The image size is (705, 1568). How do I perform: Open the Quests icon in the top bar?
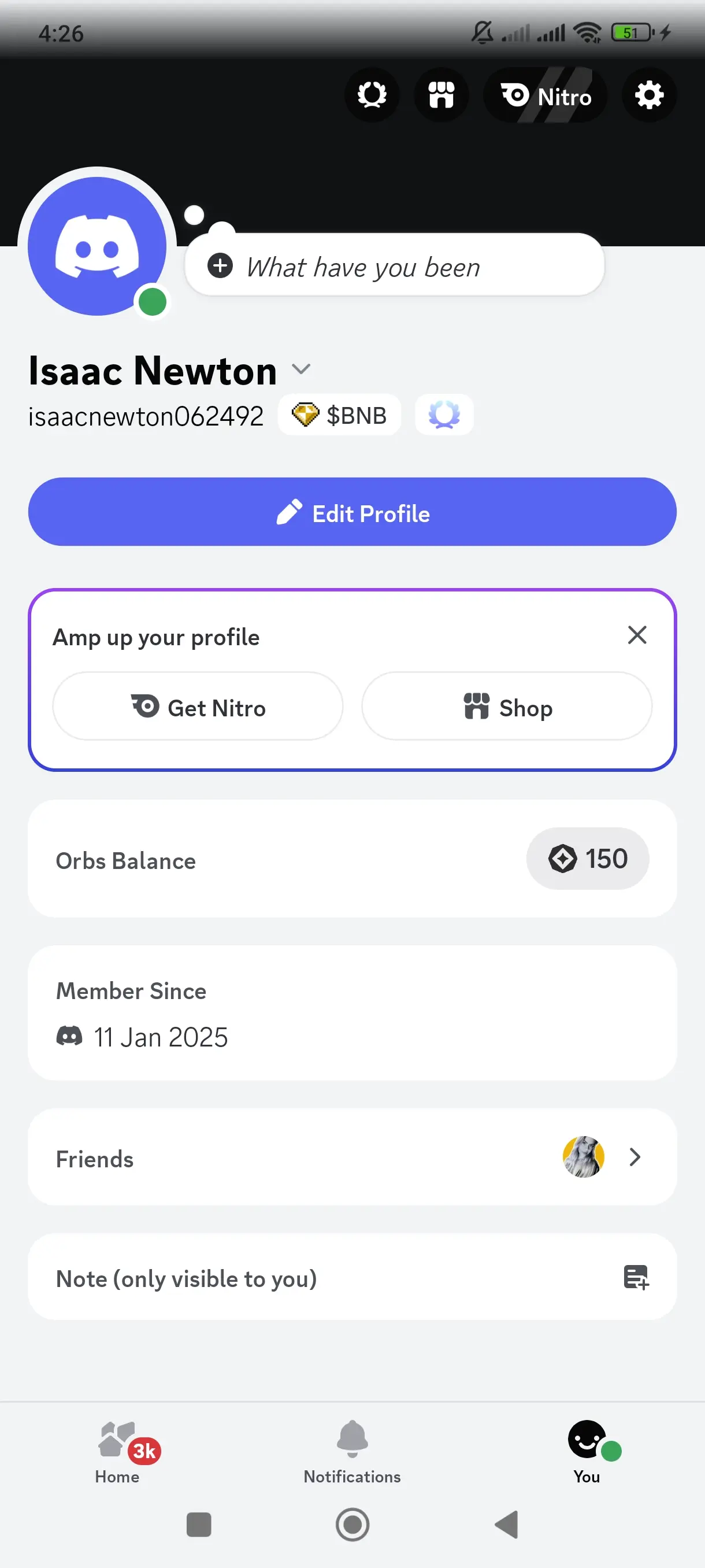372,95
